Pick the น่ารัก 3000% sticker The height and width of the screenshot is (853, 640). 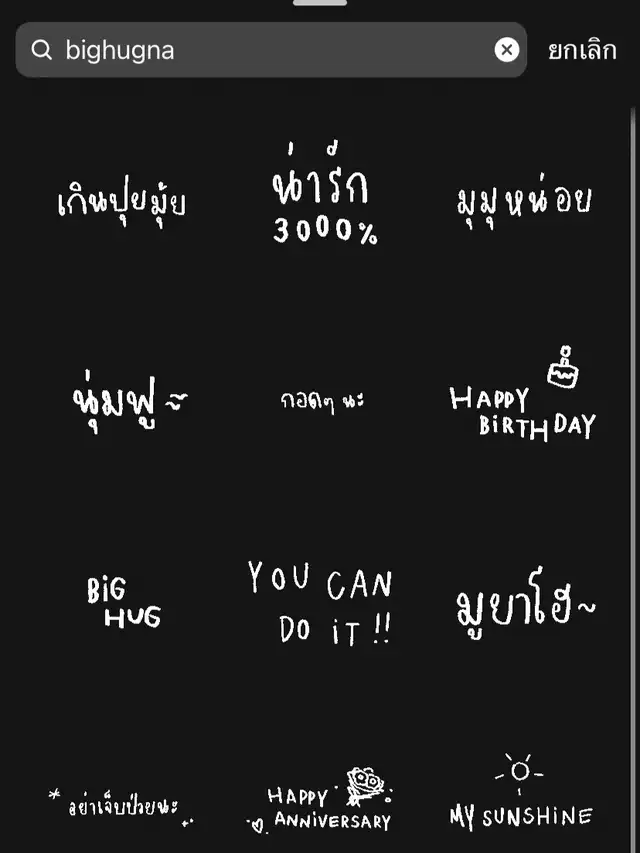[324, 203]
